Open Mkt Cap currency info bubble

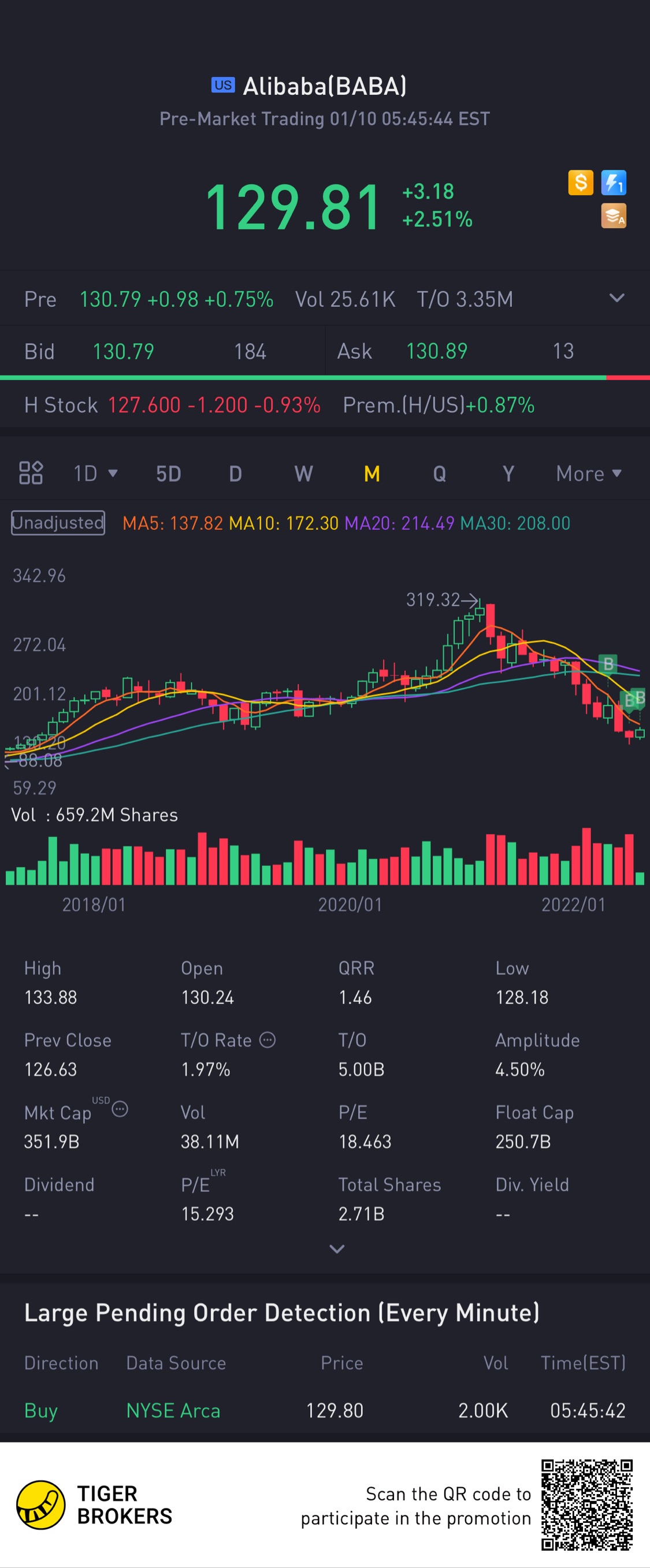[120, 1109]
